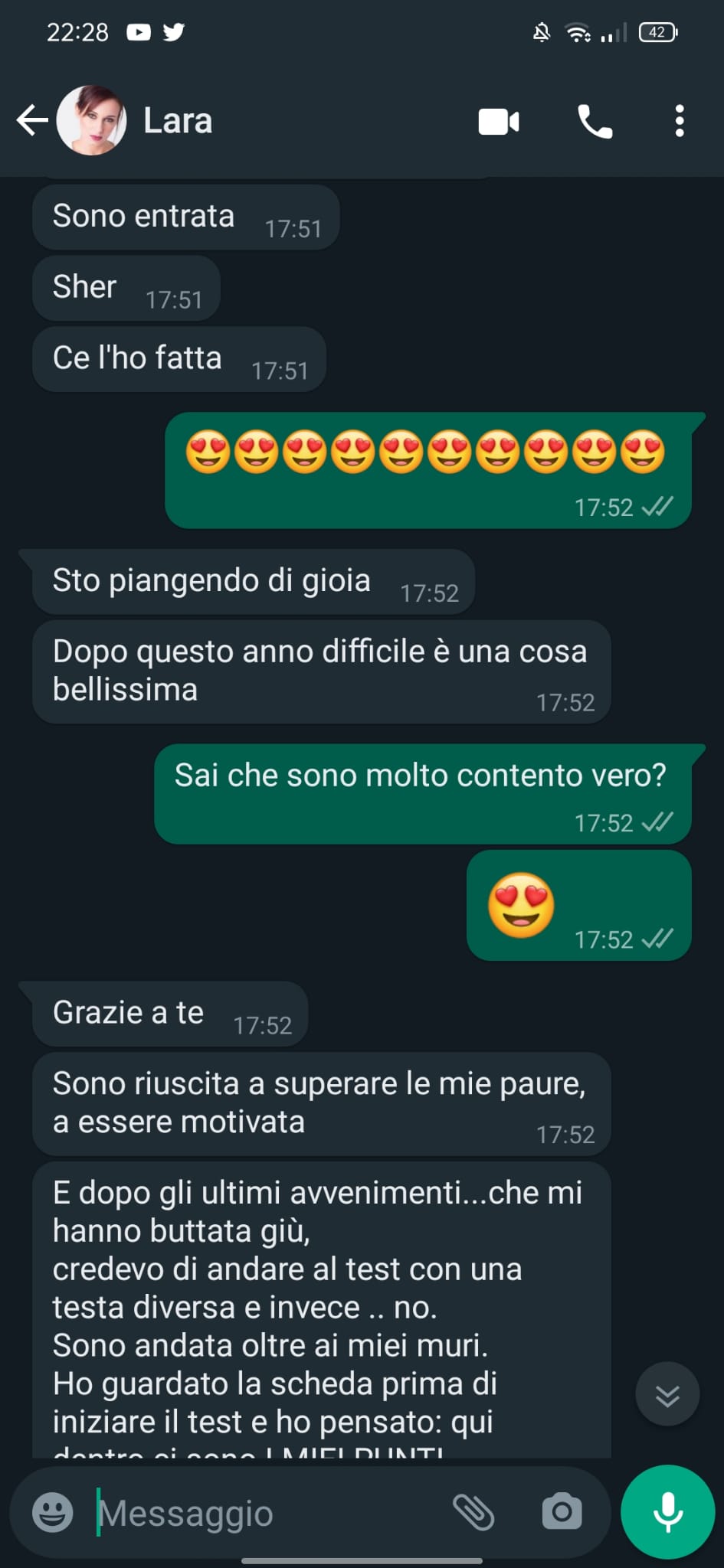Open the camera to take a photo

[x=562, y=1512]
